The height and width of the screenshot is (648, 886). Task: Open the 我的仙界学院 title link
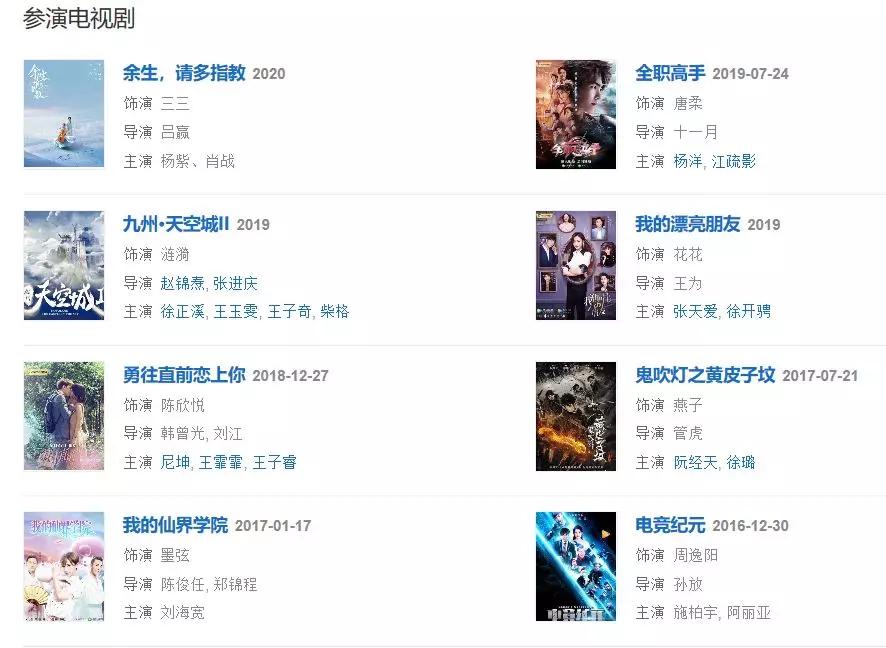[175, 525]
